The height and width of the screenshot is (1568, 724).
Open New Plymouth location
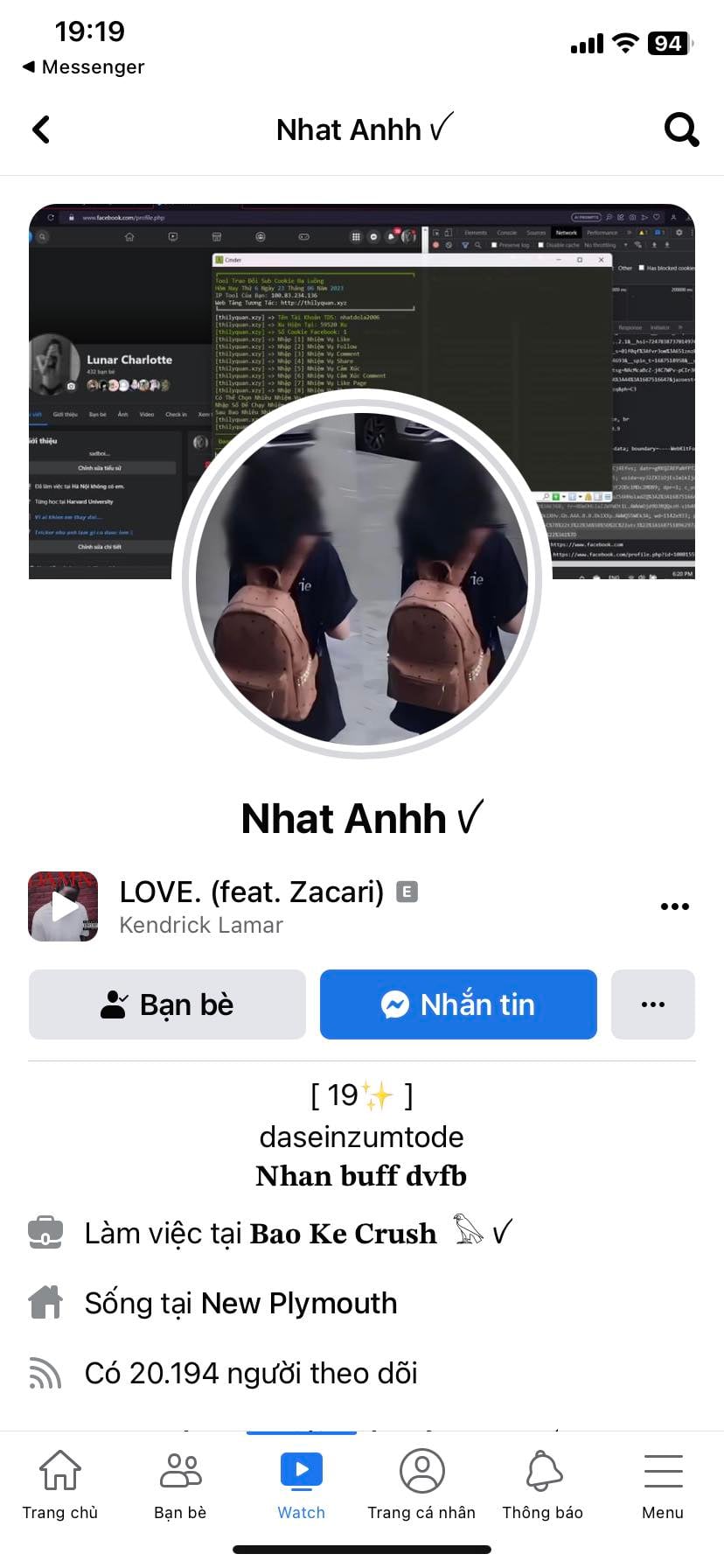pyautogui.click(x=299, y=1303)
